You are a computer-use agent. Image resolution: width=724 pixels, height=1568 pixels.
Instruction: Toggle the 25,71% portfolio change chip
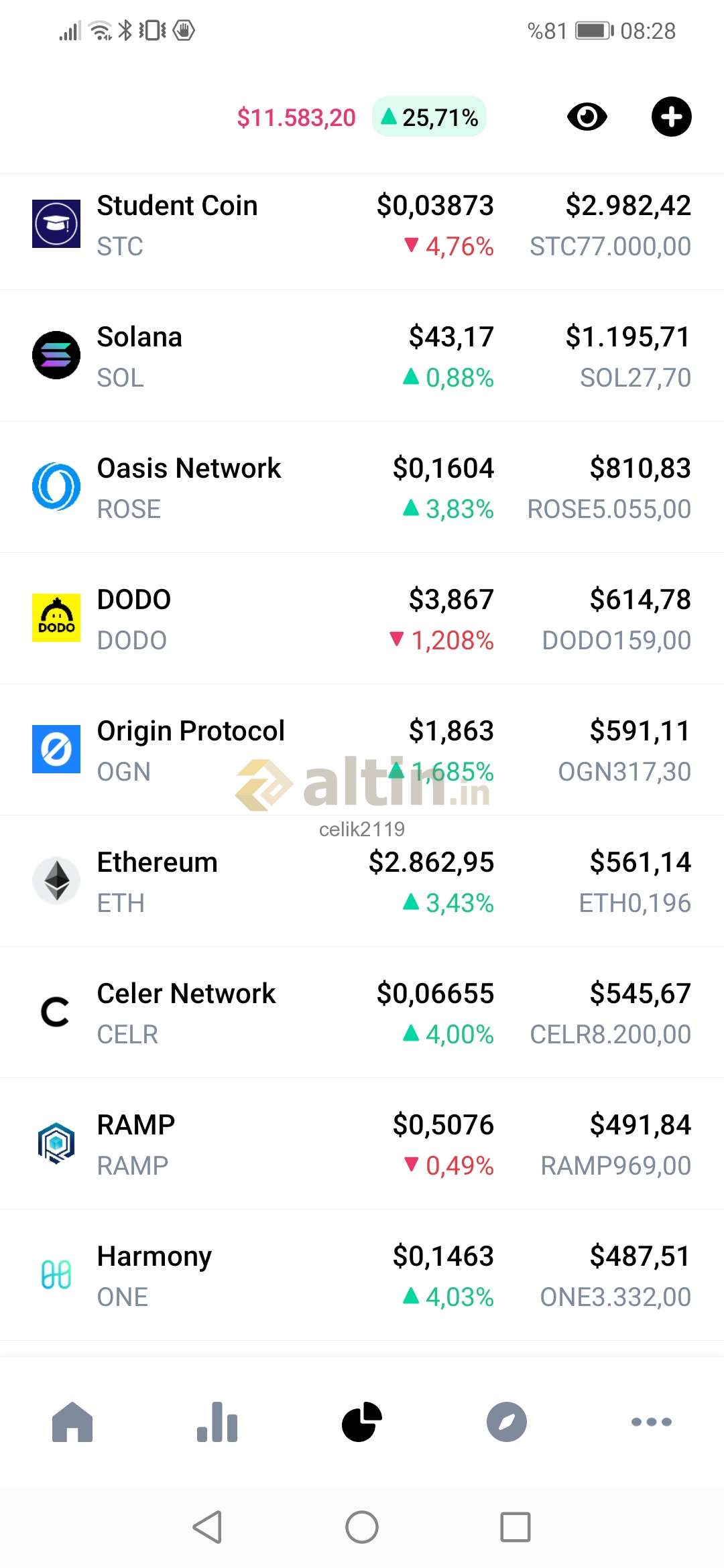(429, 117)
